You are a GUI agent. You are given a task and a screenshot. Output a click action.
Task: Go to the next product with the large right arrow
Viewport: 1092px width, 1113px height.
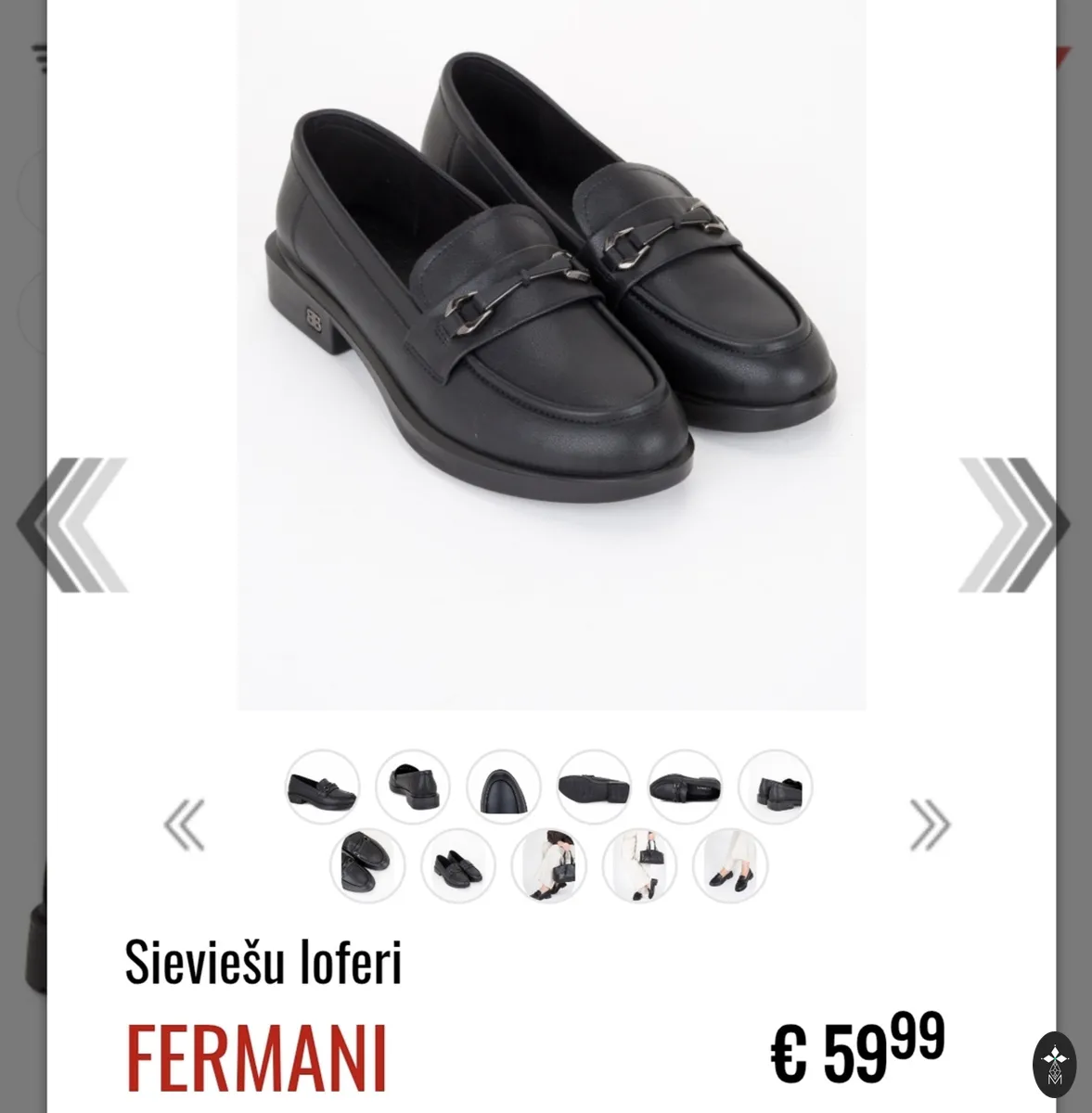[1015, 525]
